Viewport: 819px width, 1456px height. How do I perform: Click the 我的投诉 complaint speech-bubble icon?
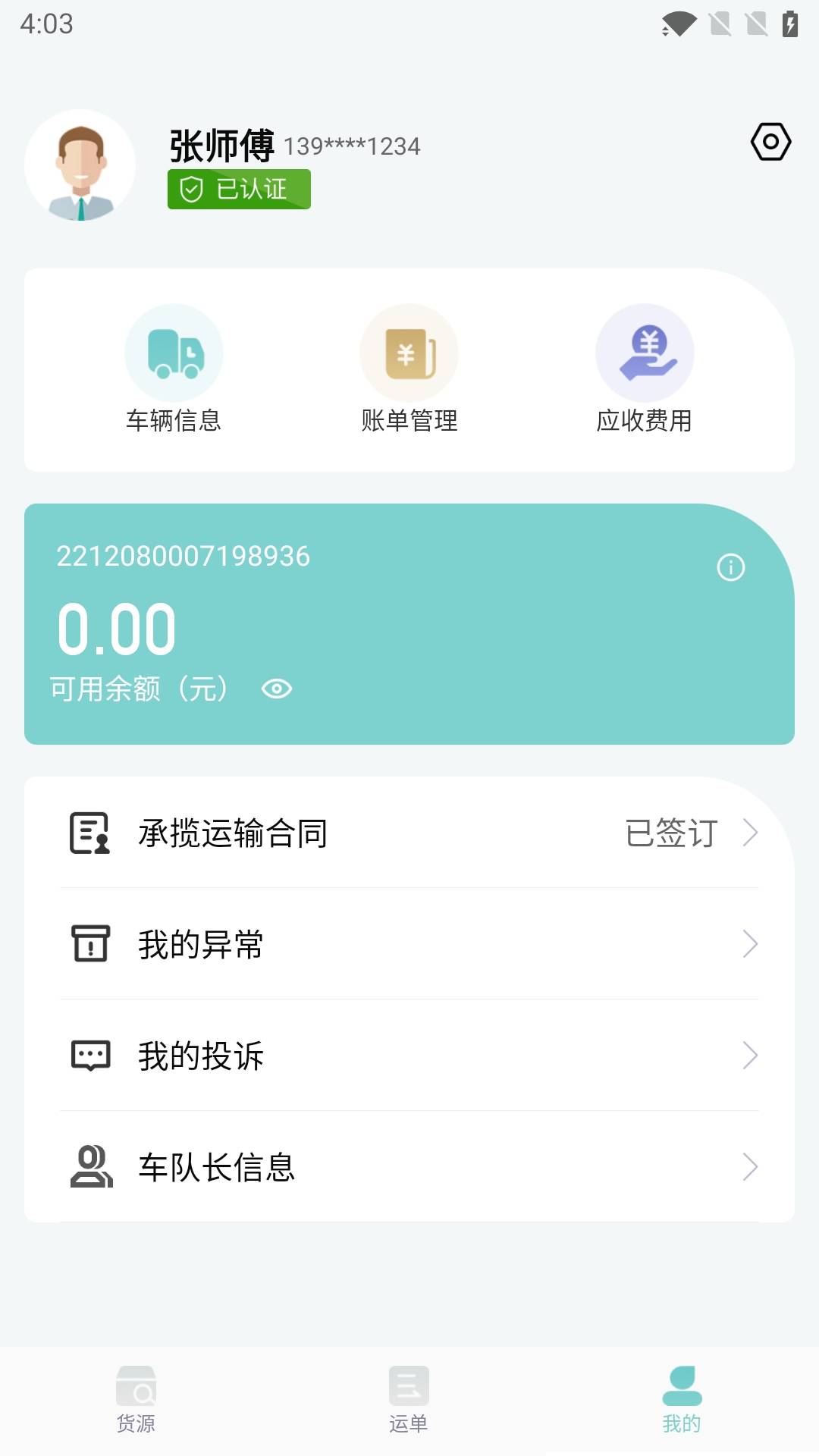pos(89,1055)
